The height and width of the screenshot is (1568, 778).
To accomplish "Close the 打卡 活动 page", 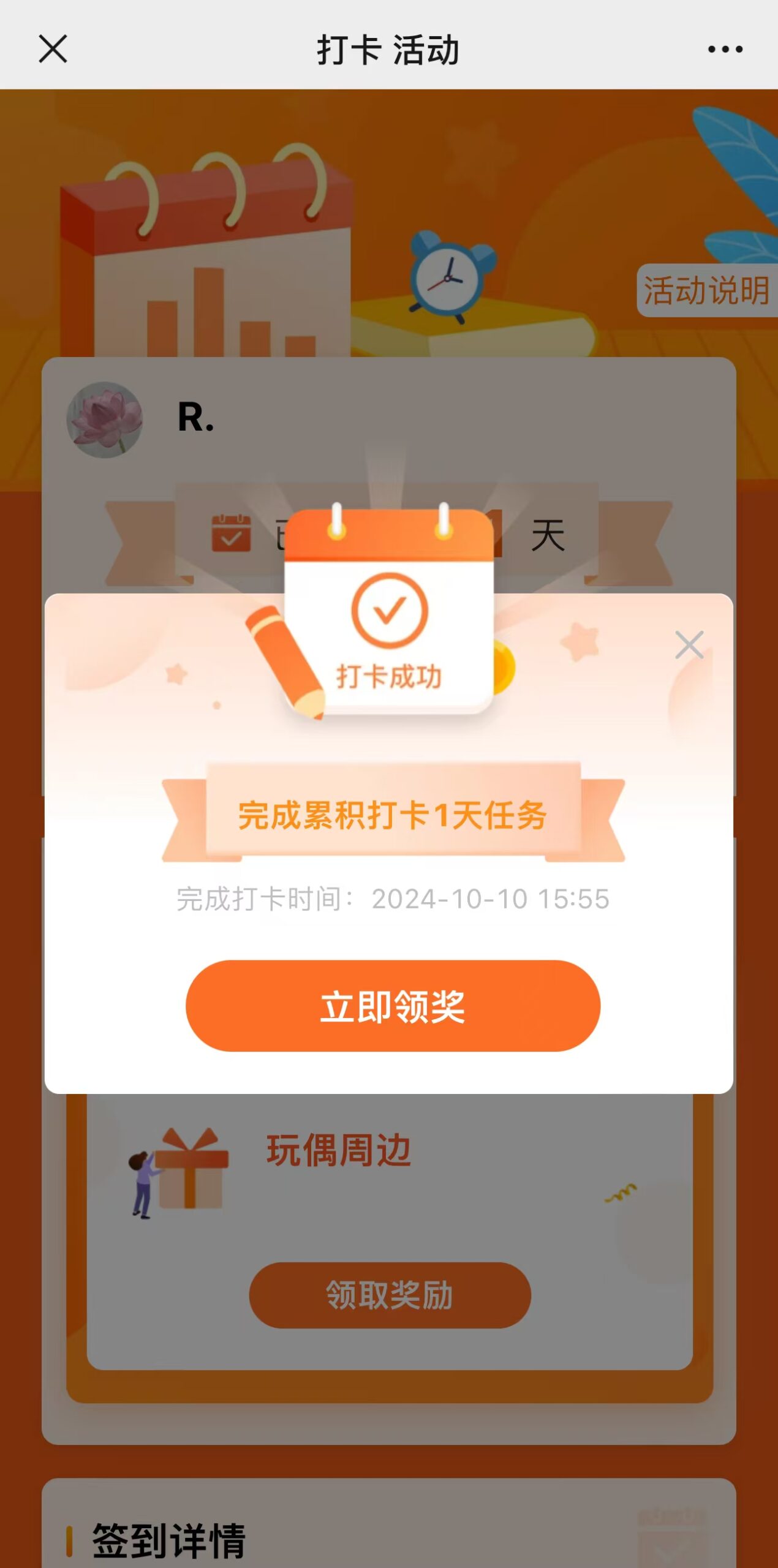I will coord(53,49).
